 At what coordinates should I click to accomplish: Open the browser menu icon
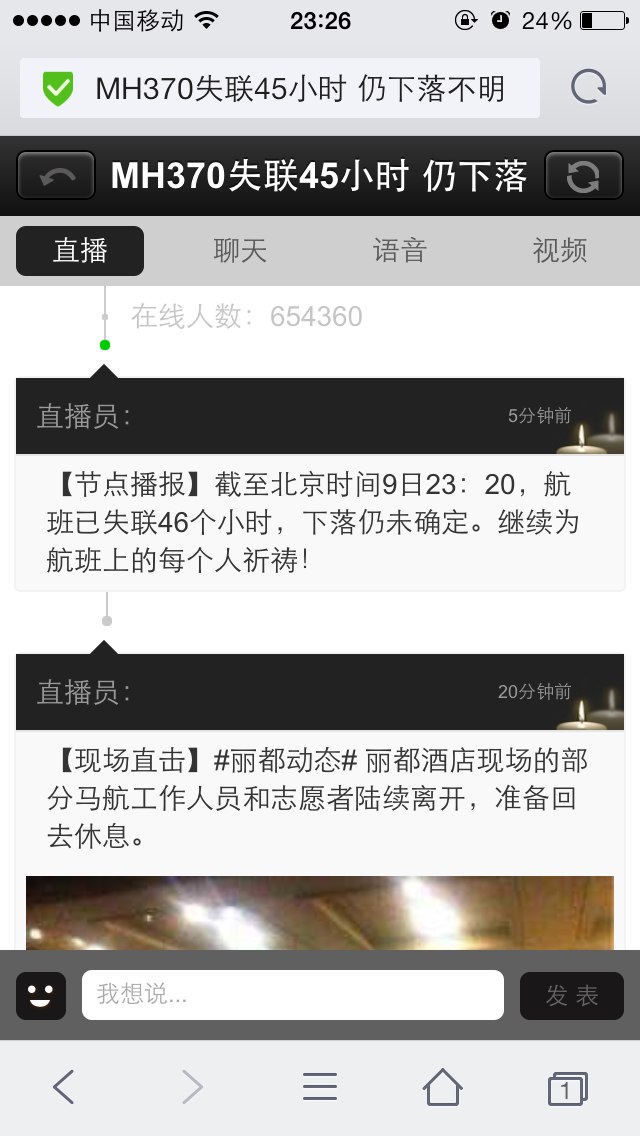pyautogui.click(x=320, y=1087)
